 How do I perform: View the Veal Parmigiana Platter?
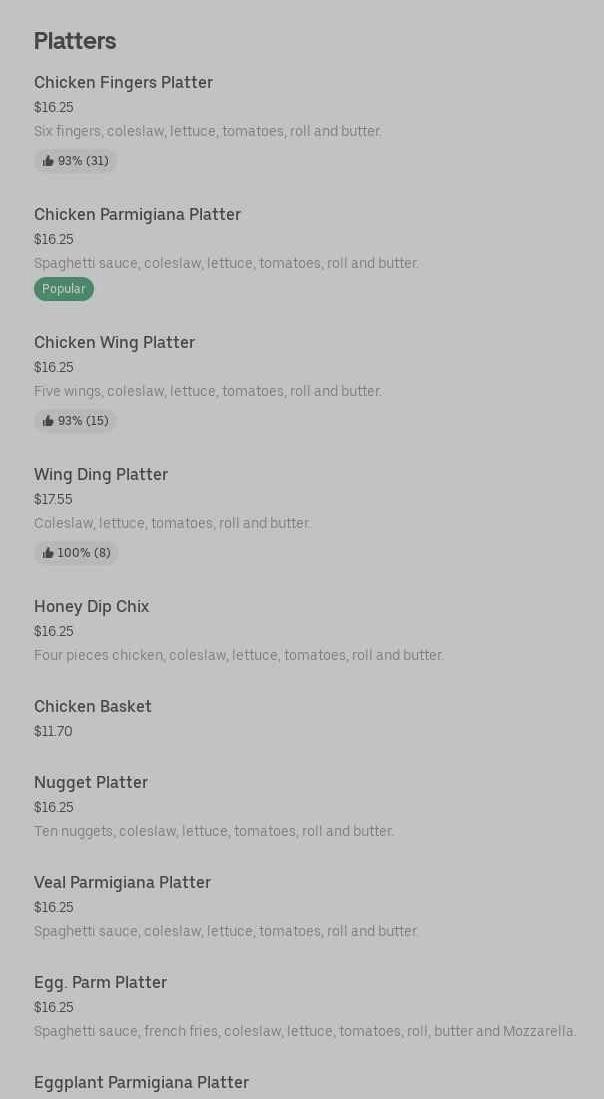[123, 882]
